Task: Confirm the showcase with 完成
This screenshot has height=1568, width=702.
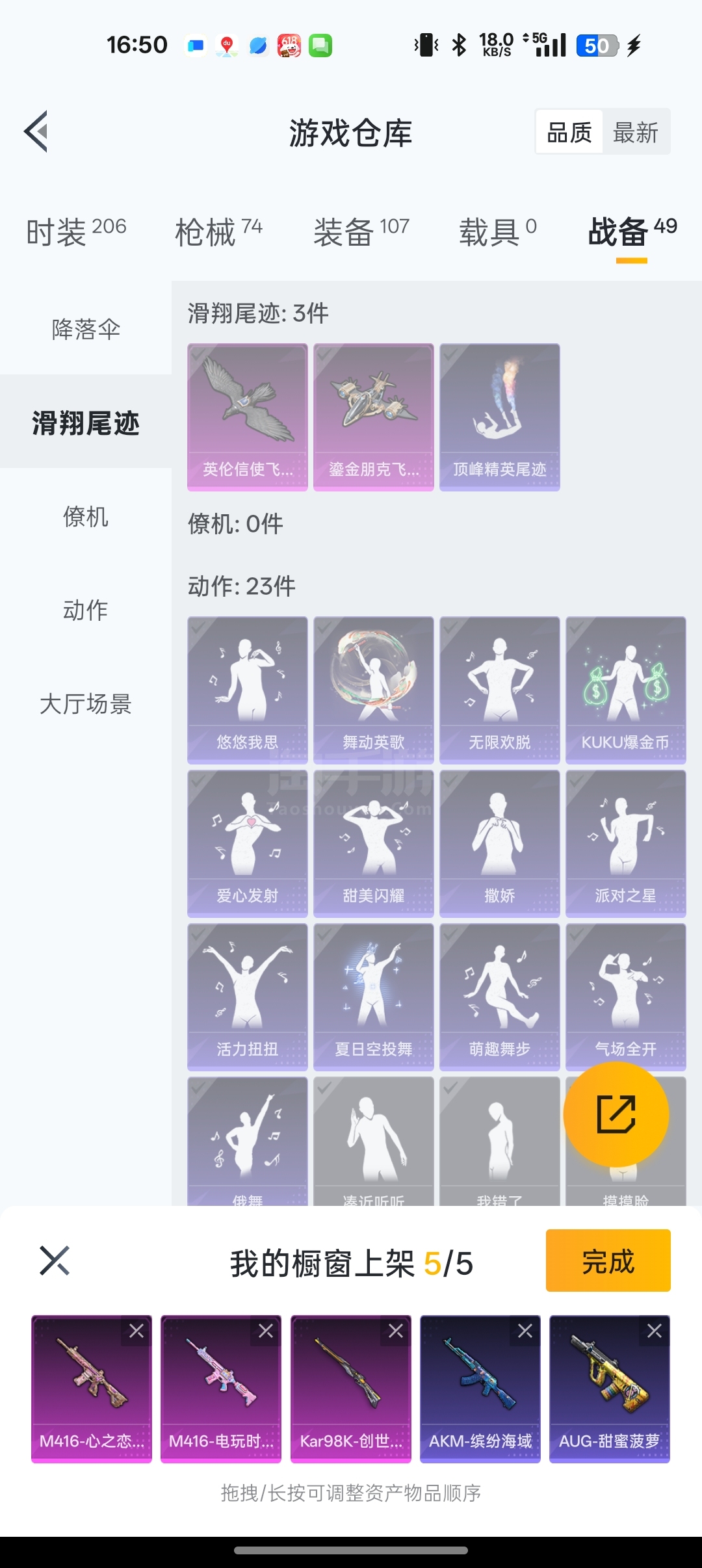Action: coord(608,1260)
